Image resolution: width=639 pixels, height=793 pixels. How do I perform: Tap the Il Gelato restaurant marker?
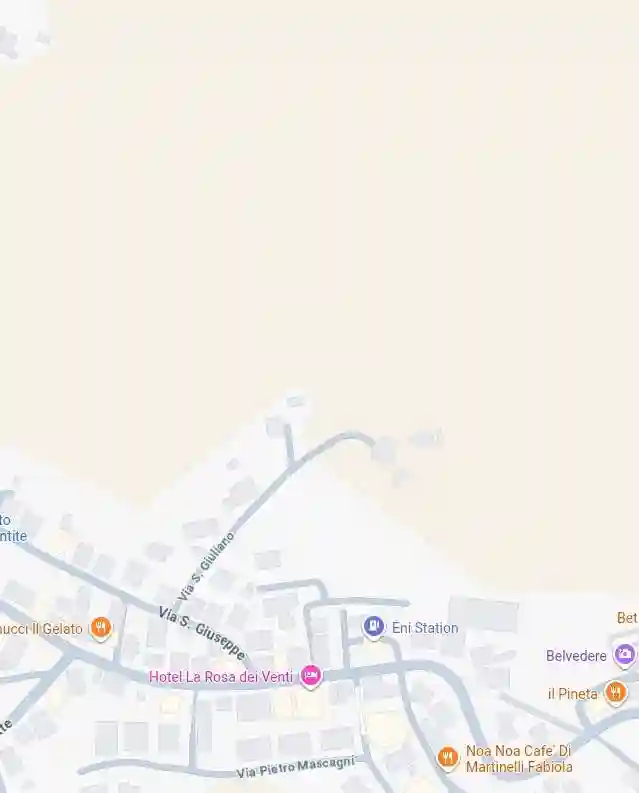(100, 628)
